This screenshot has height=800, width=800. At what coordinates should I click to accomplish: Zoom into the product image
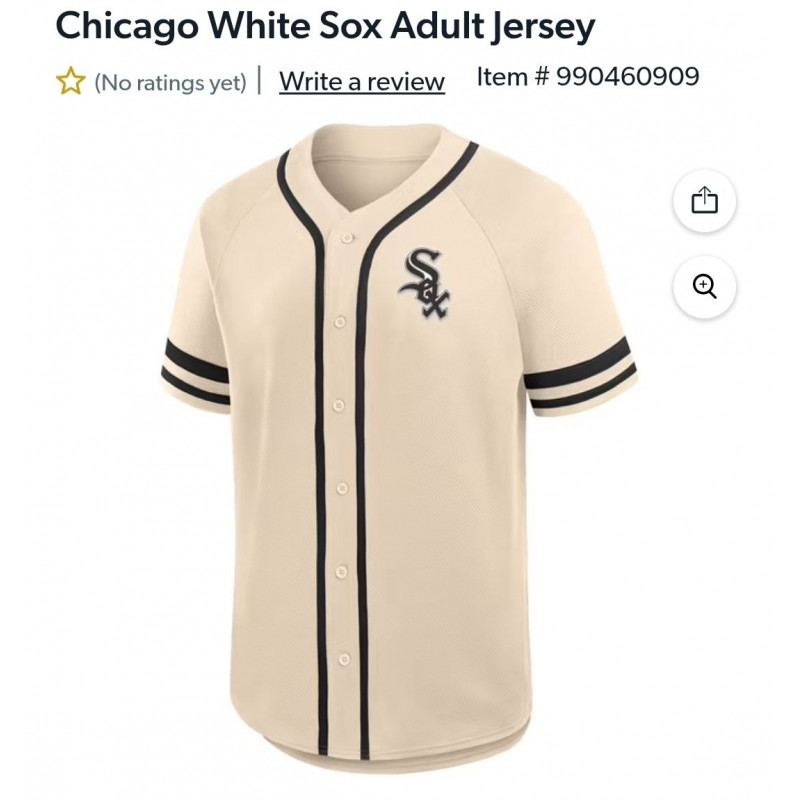pos(704,287)
